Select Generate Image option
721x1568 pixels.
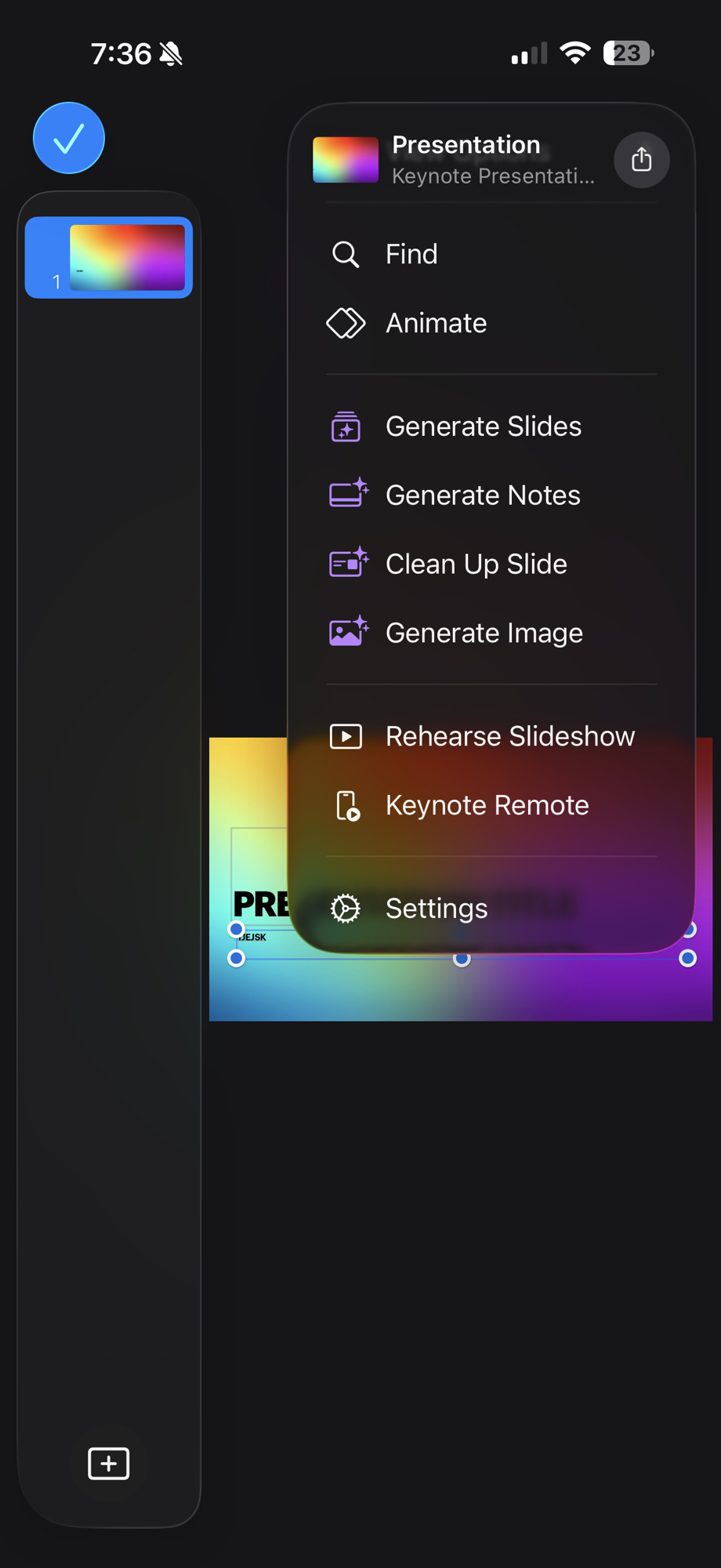point(484,633)
